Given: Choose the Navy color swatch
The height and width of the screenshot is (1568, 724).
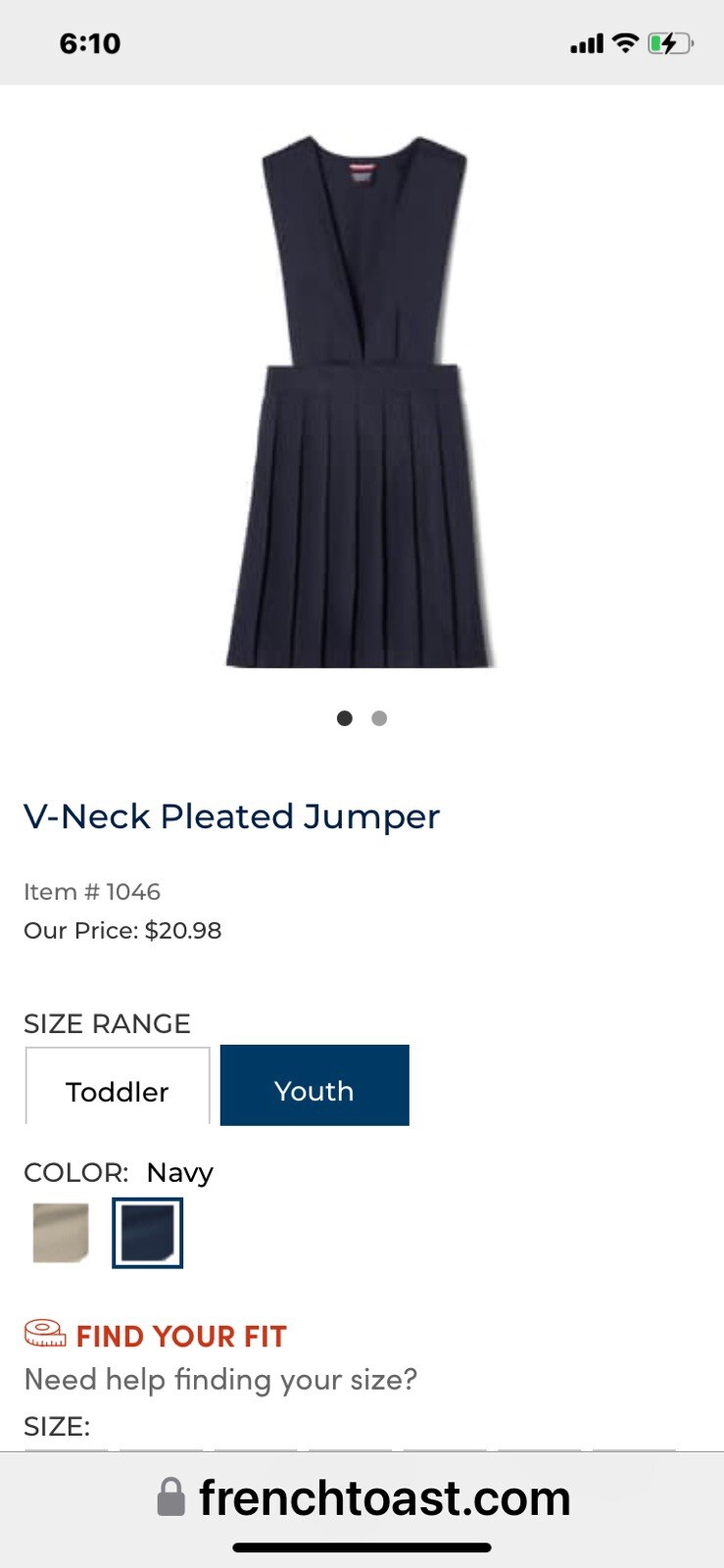Looking at the screenshot, I should [x=147, y=1233].
